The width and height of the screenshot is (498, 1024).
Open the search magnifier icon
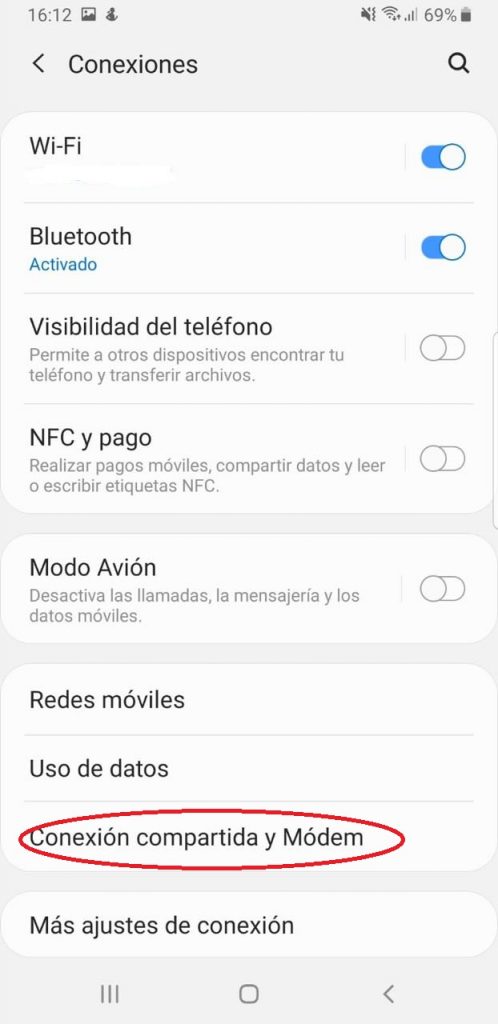pos(459,63)
